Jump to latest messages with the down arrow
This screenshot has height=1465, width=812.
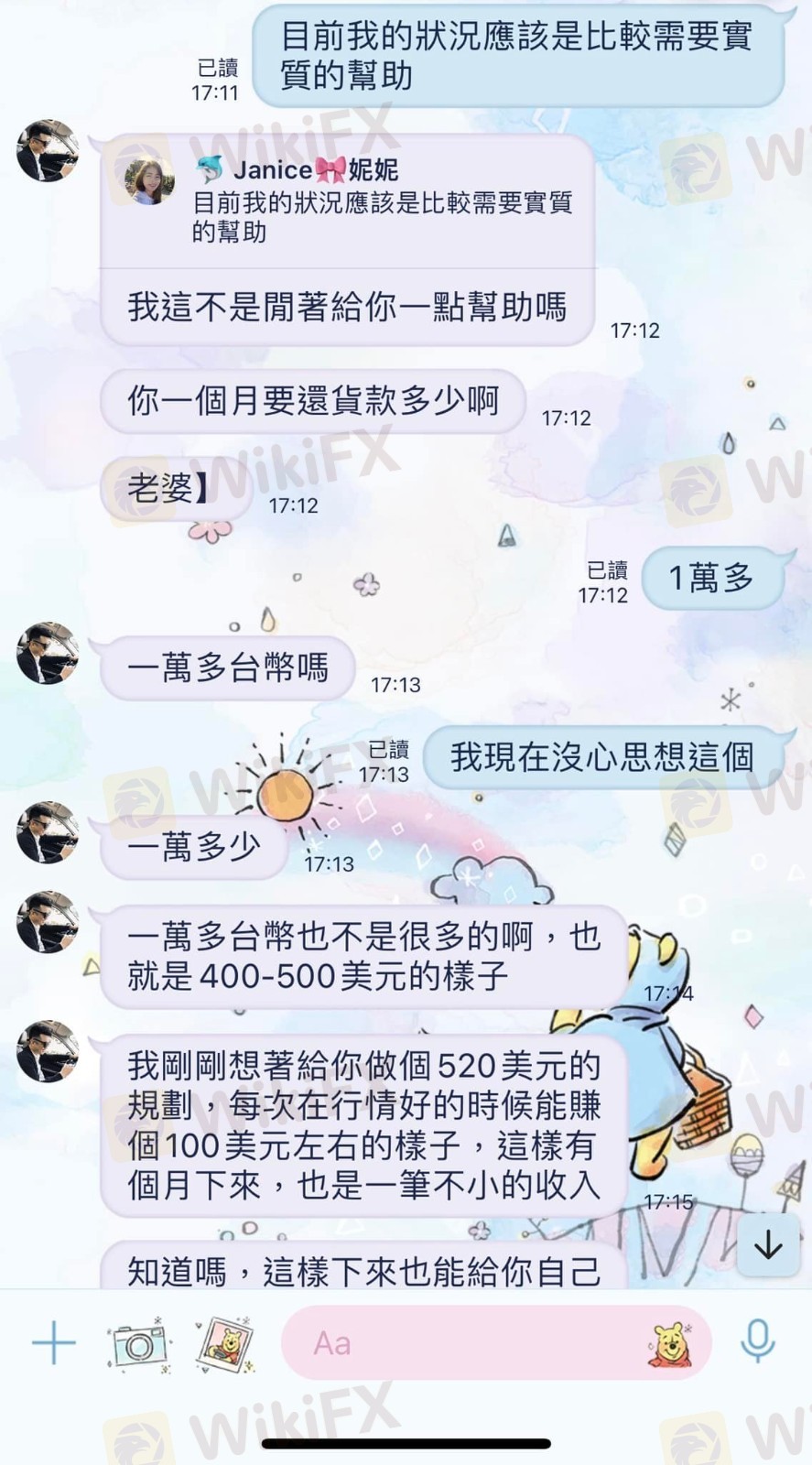[767, 1244]
